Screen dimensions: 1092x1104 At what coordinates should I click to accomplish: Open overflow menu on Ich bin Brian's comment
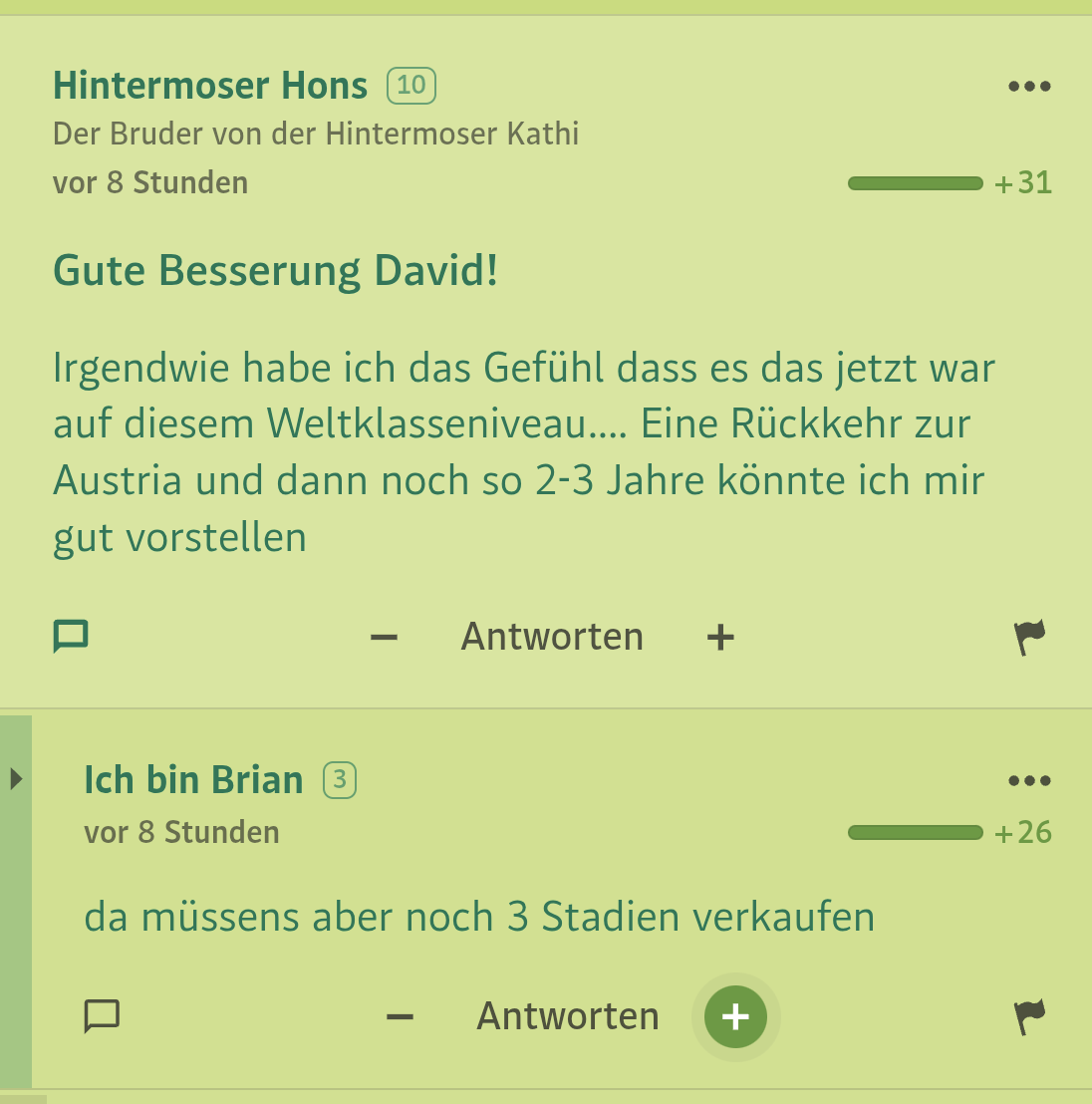coord(1029,780)
